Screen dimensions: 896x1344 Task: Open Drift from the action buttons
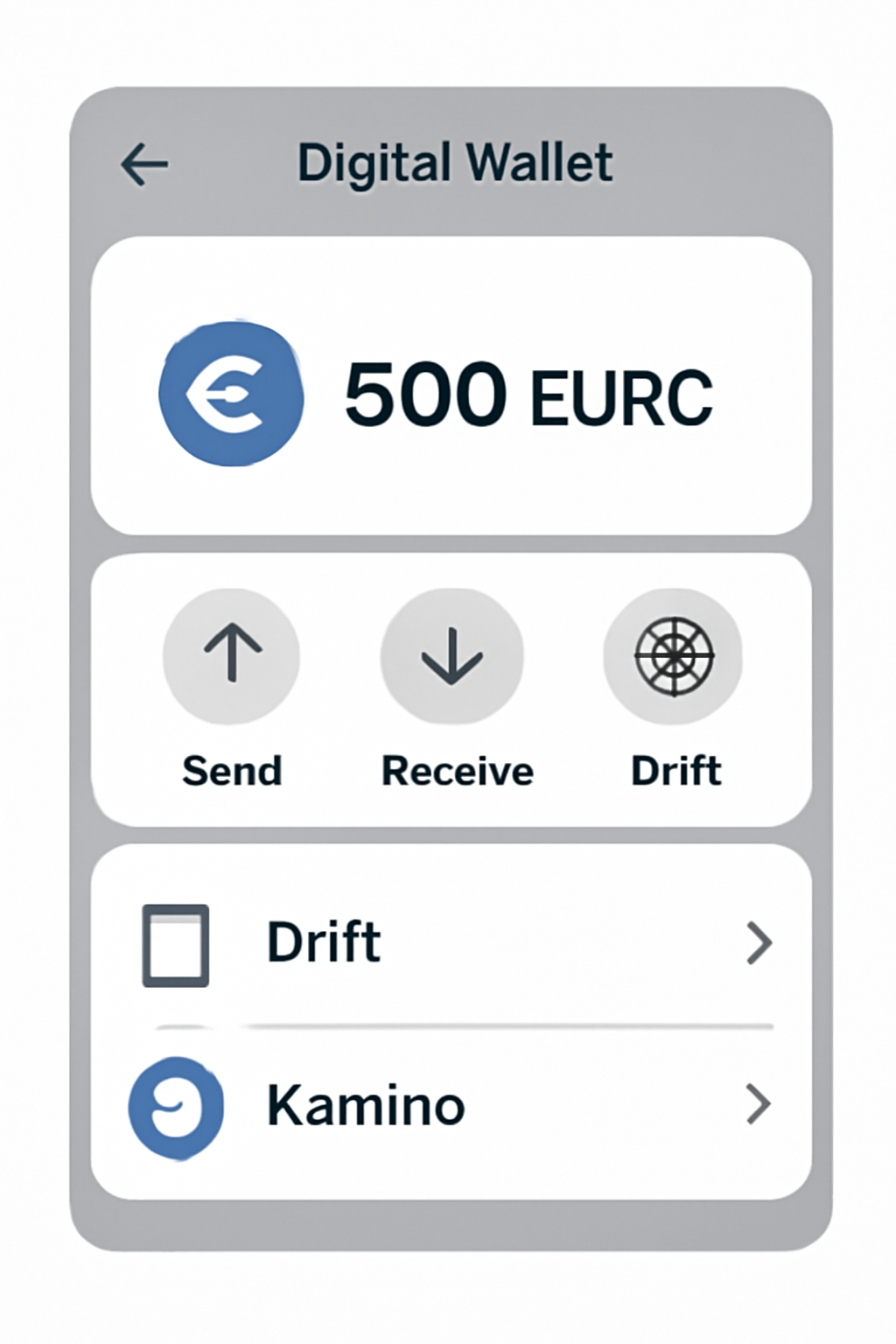click(674, 656)
